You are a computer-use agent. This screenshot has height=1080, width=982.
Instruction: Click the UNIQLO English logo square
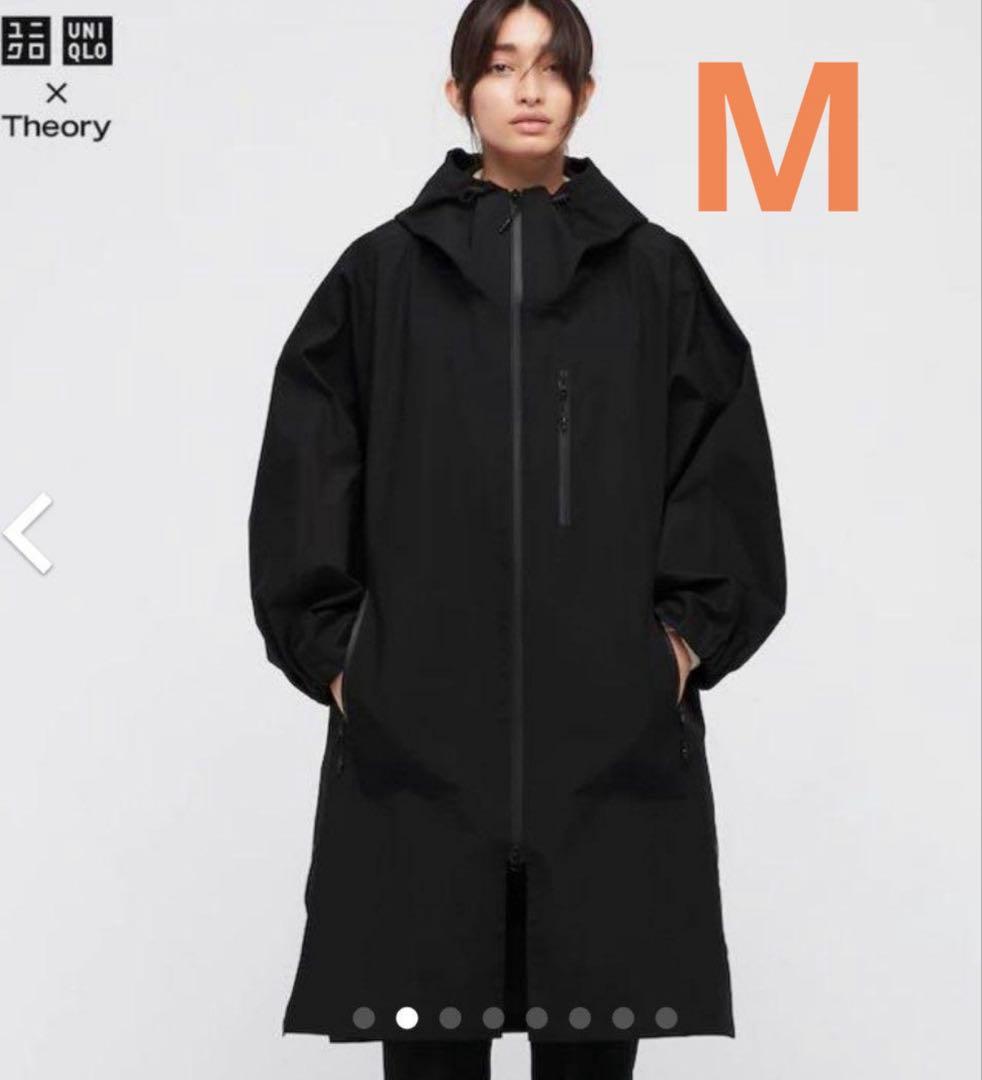point(90,41)
